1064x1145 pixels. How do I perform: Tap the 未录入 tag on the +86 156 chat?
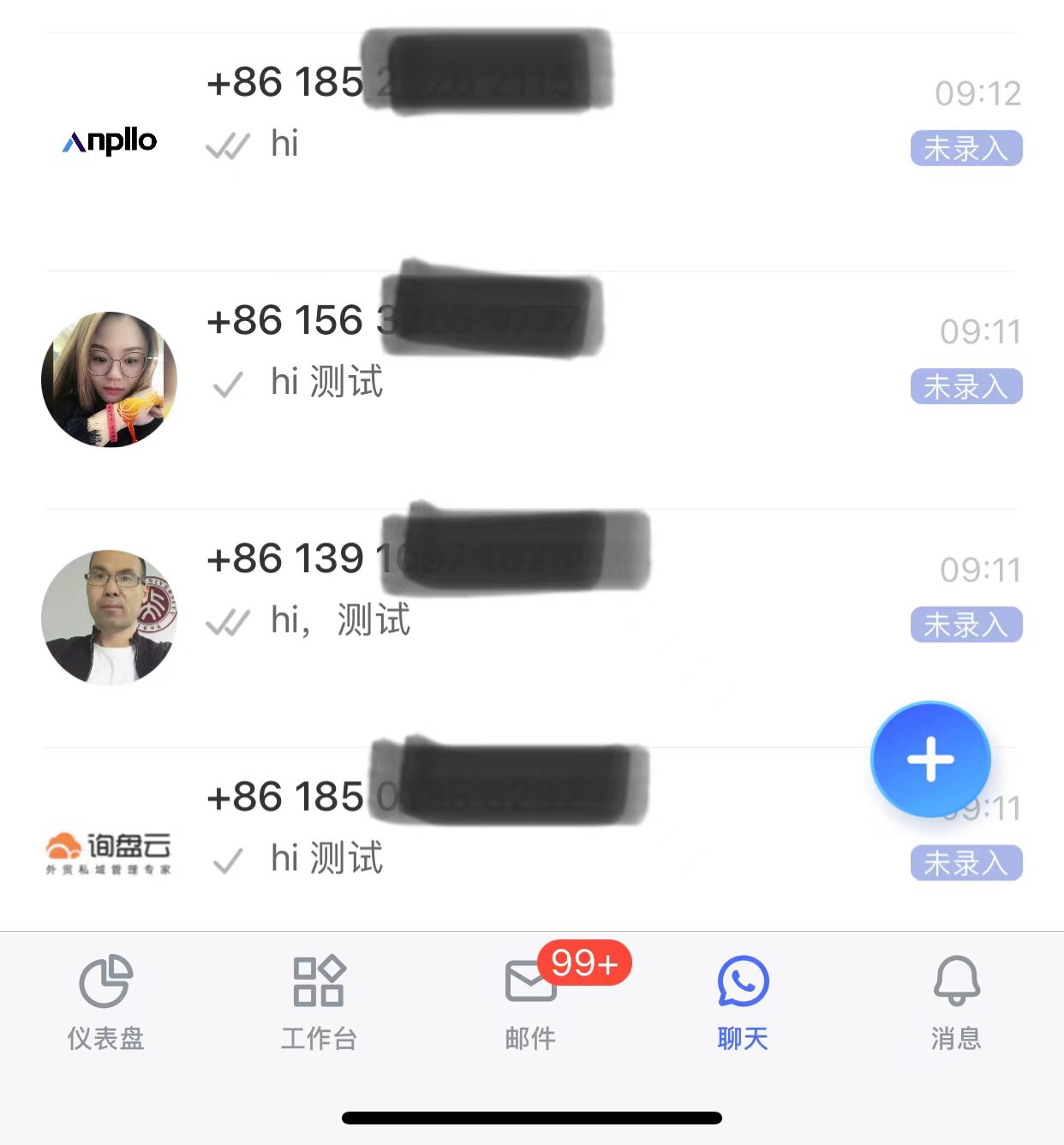[965, 387]
